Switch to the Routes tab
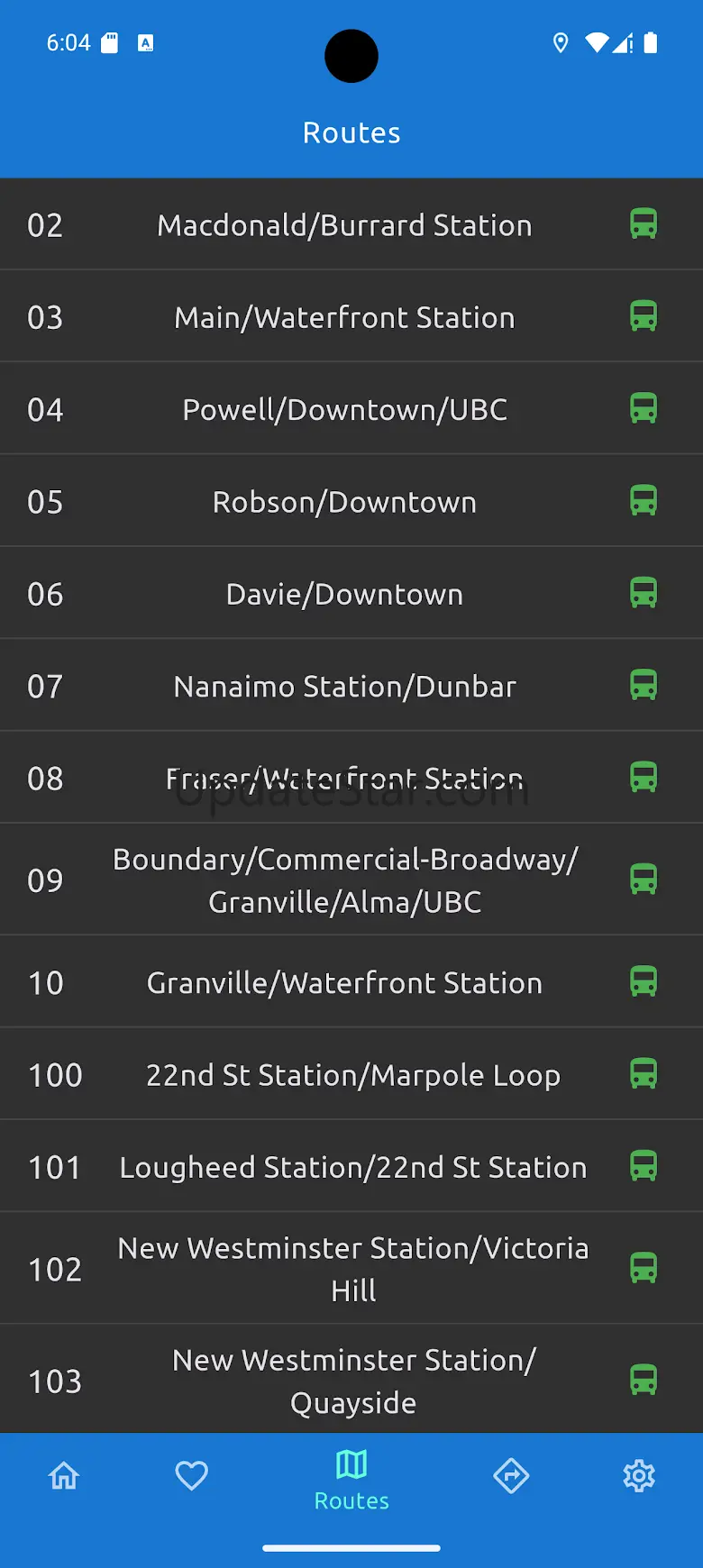The width and height of the screenshot is (703, 1568). 351,1480
